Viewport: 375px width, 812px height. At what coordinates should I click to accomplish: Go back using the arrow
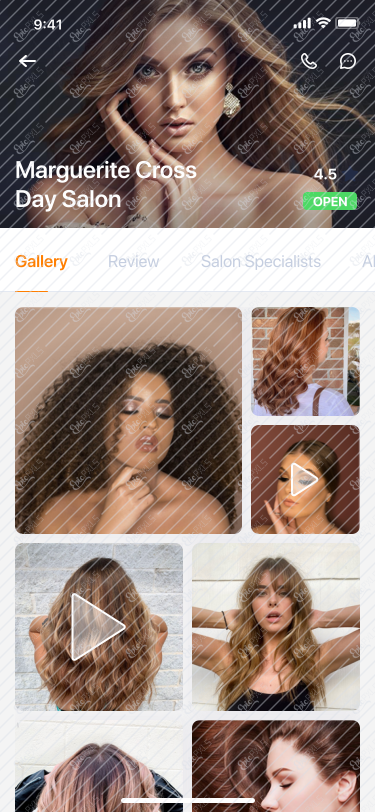coord(27,61)
